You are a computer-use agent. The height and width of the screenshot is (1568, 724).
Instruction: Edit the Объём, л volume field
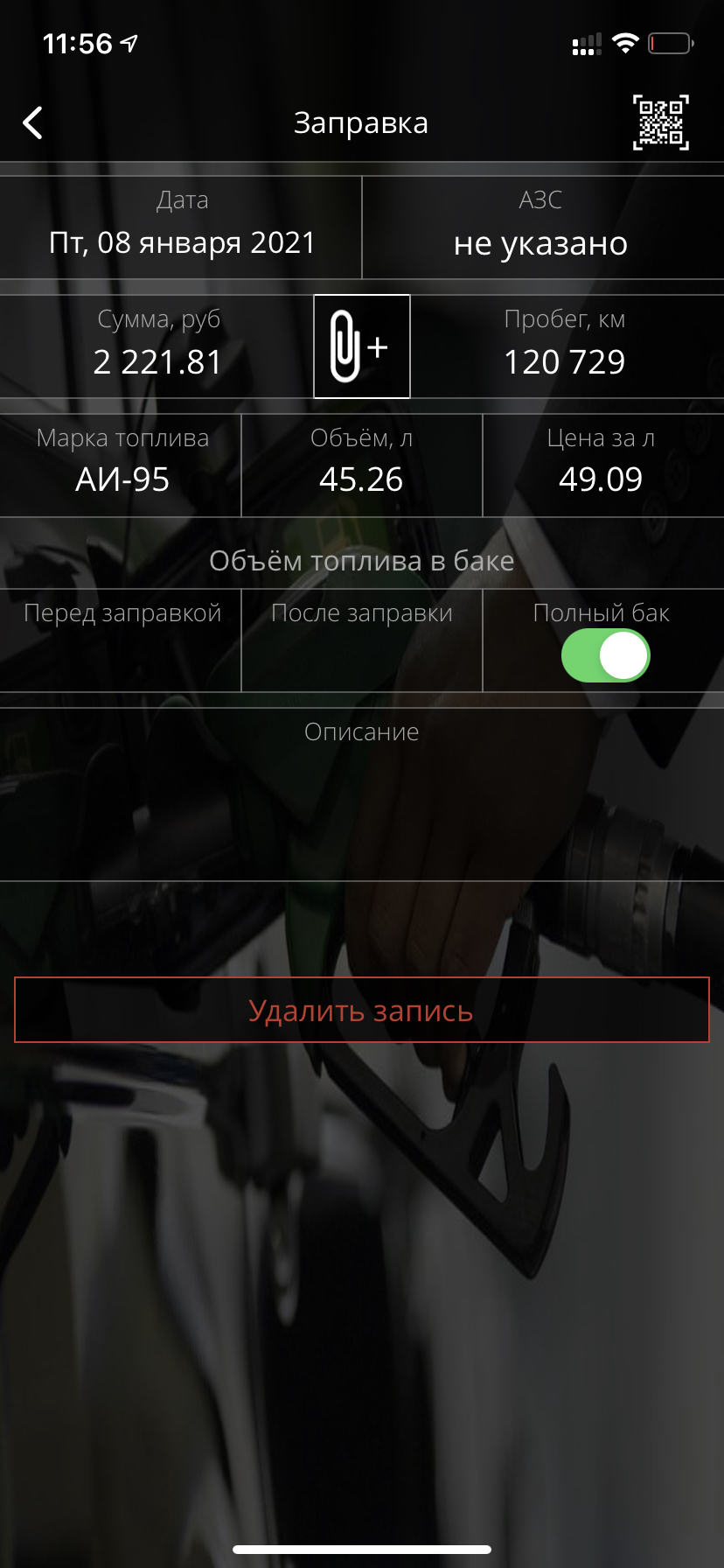tap(361, 479)
